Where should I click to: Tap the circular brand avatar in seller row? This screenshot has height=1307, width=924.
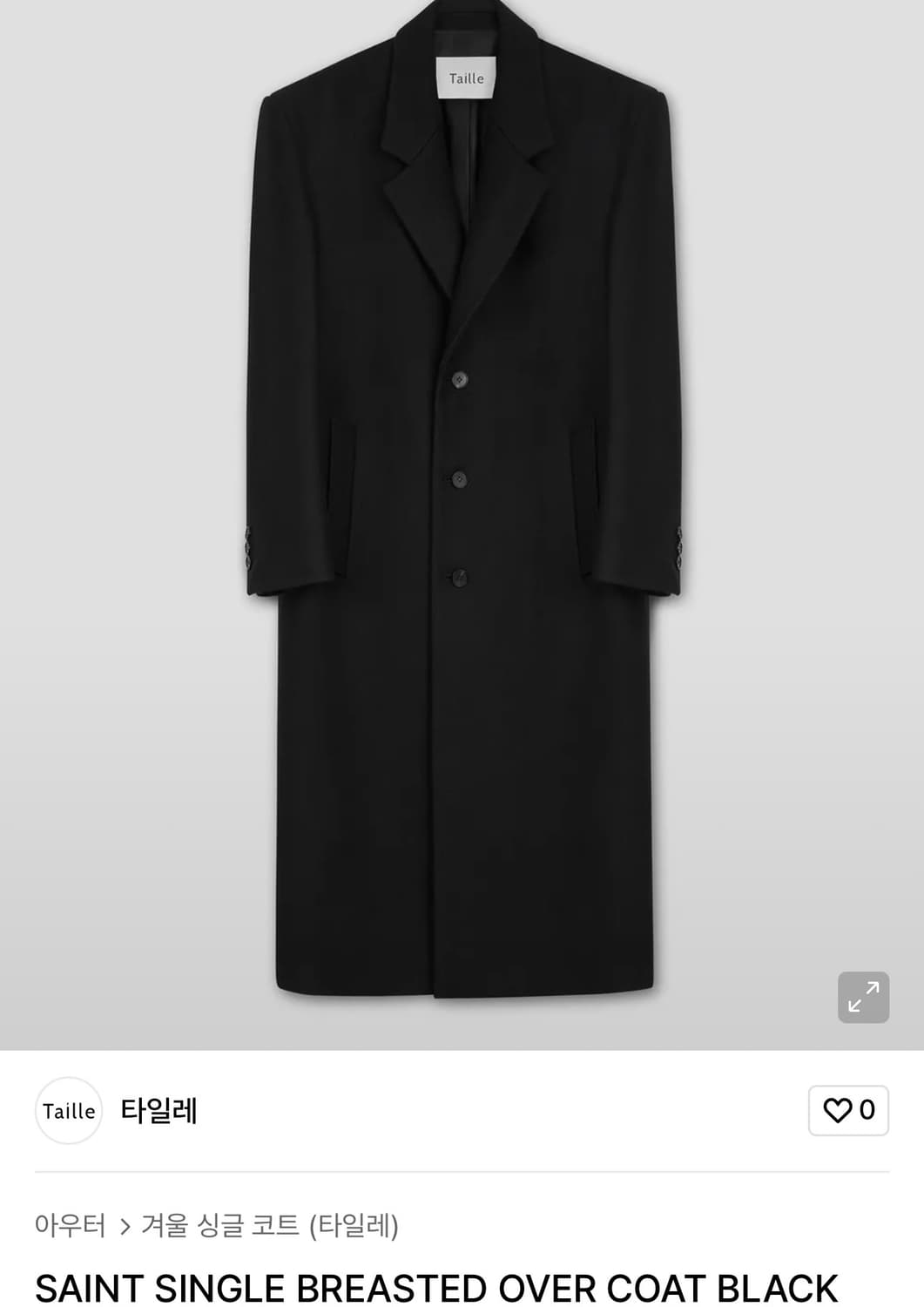(x=69, y=1110)
